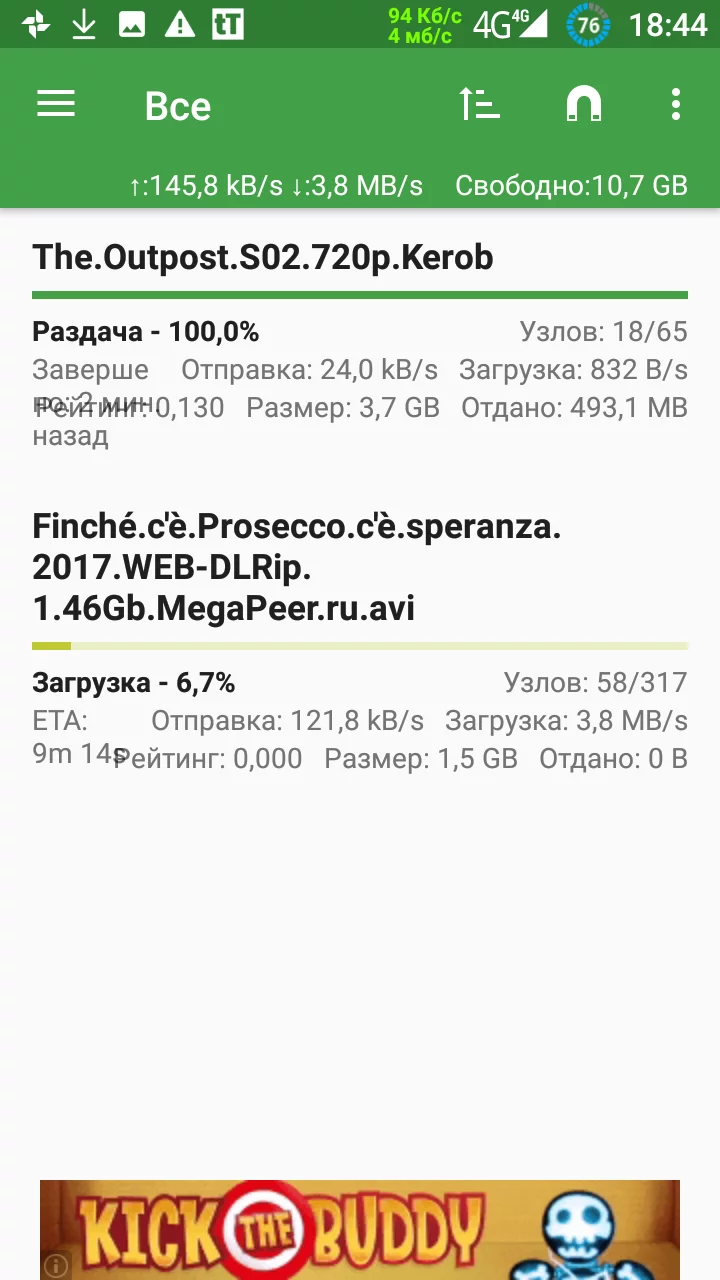This screenshot has width=720, height=1280.
Task: Open the navigation drawer menu
Action: [x=56, y=104]
